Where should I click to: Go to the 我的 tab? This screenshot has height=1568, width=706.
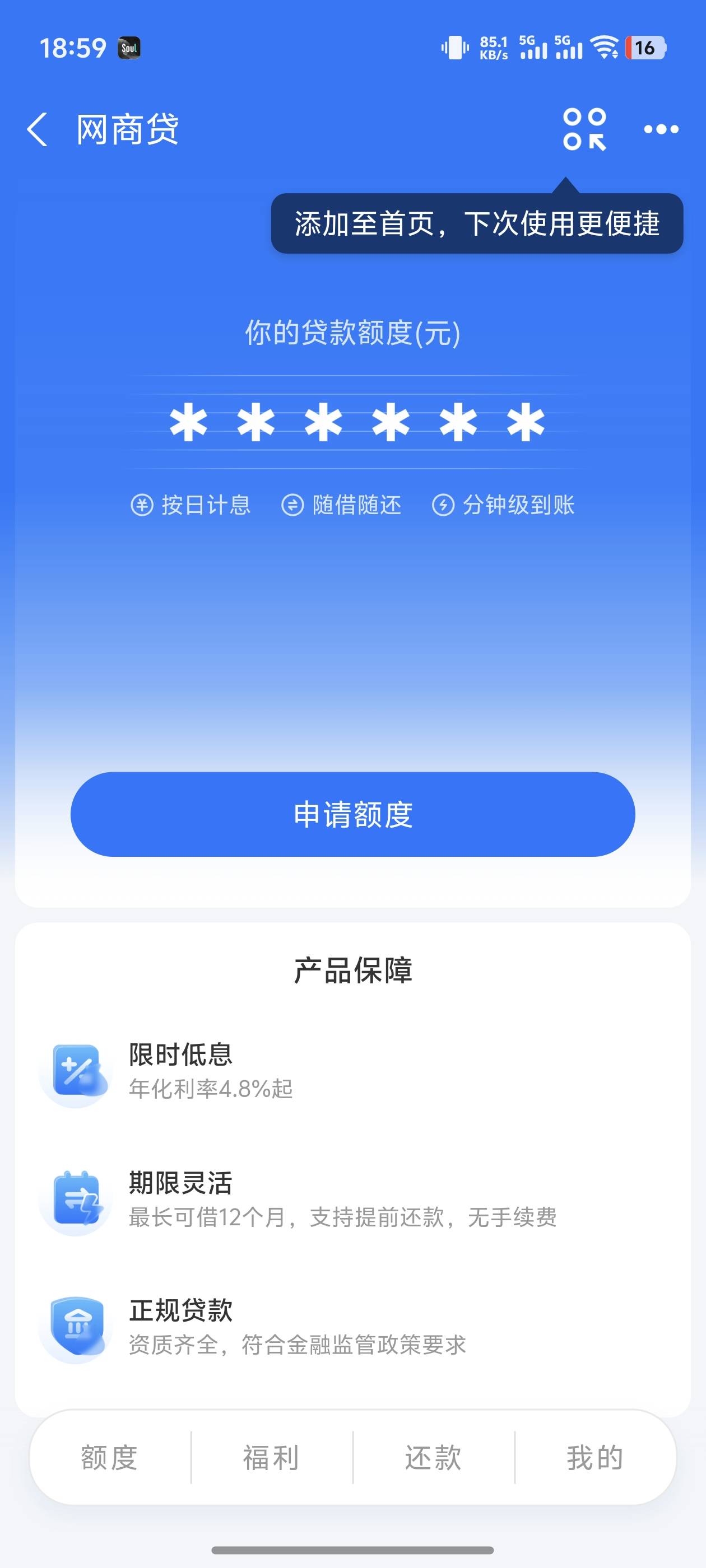tap(595, 1458)
